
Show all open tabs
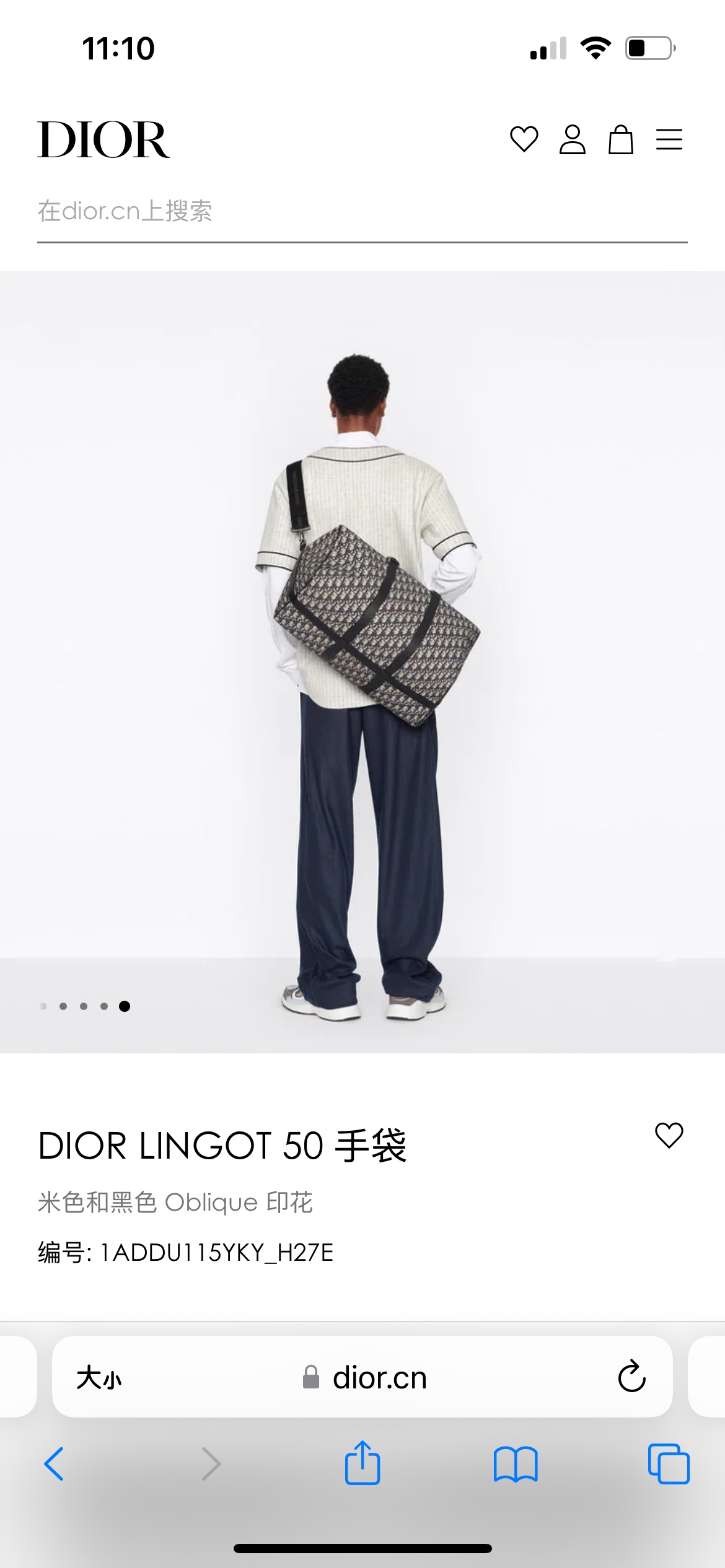pos(669,1464)
